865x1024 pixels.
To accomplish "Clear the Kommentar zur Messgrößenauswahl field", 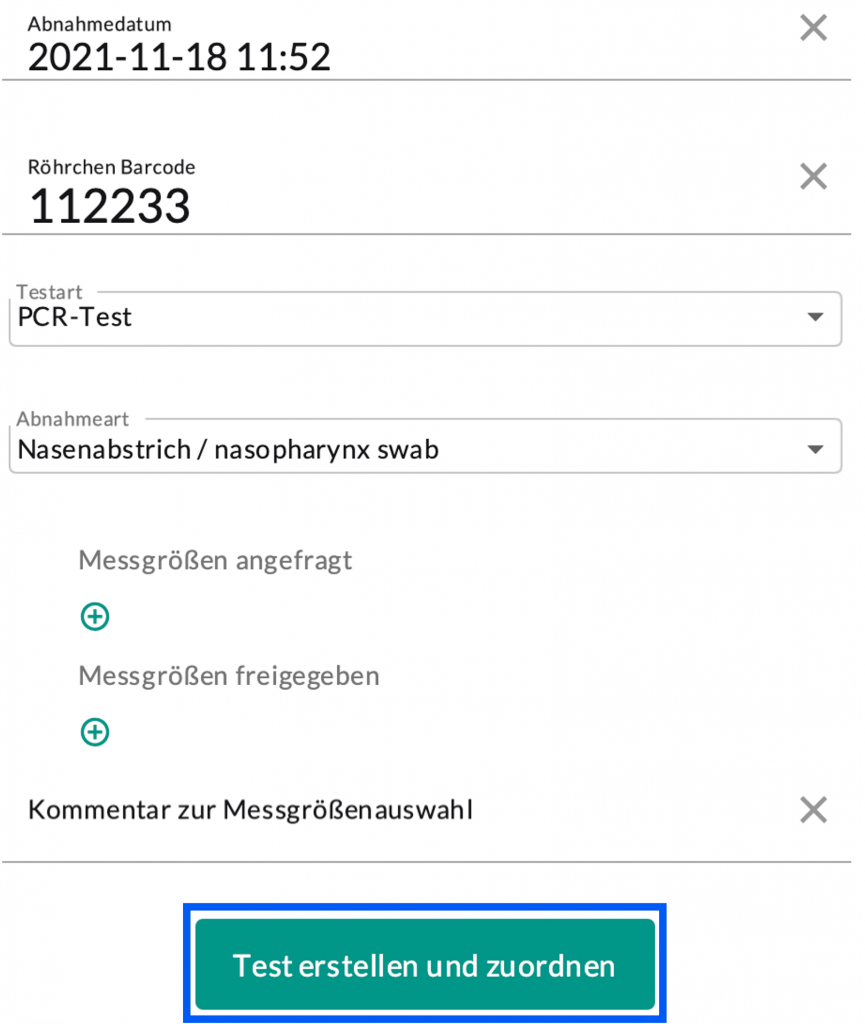I will [813, 809].
